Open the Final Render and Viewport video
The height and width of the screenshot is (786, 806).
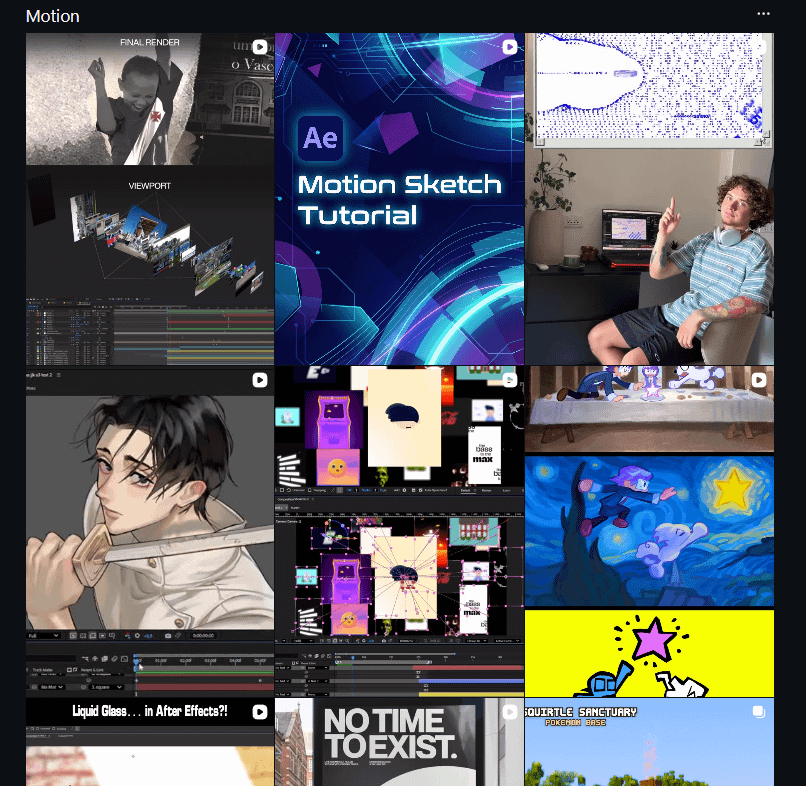point(150,199)
